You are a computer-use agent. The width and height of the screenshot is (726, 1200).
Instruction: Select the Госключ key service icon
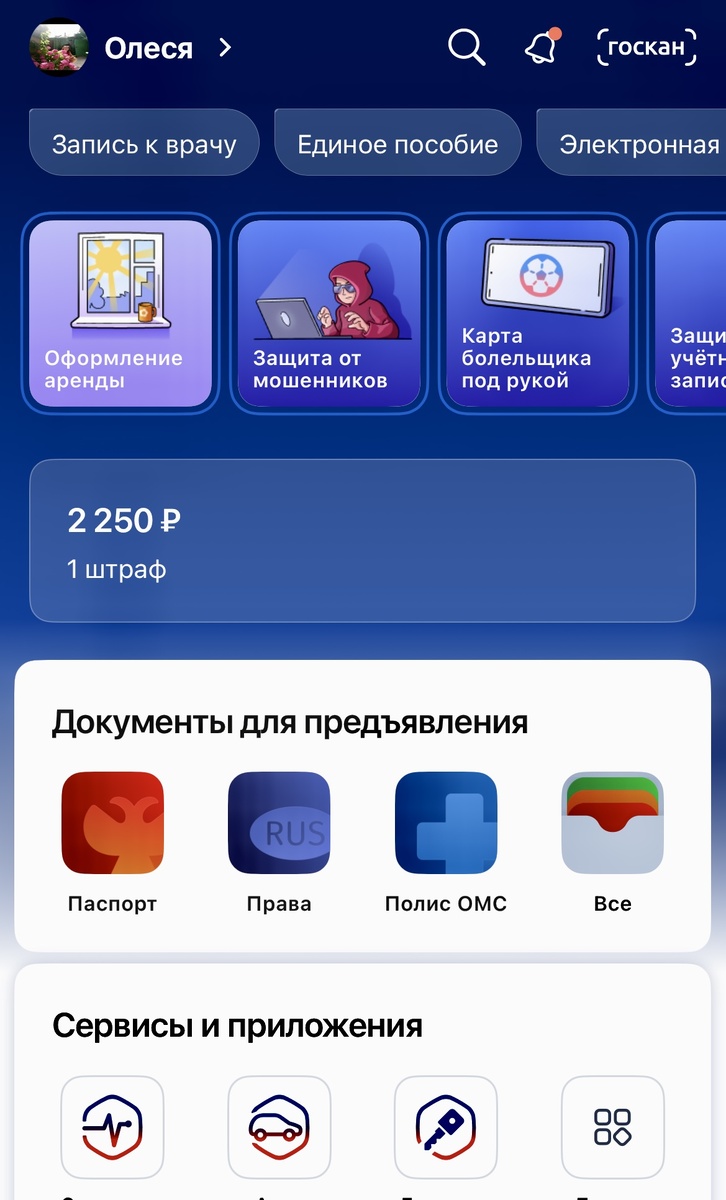445,1128
